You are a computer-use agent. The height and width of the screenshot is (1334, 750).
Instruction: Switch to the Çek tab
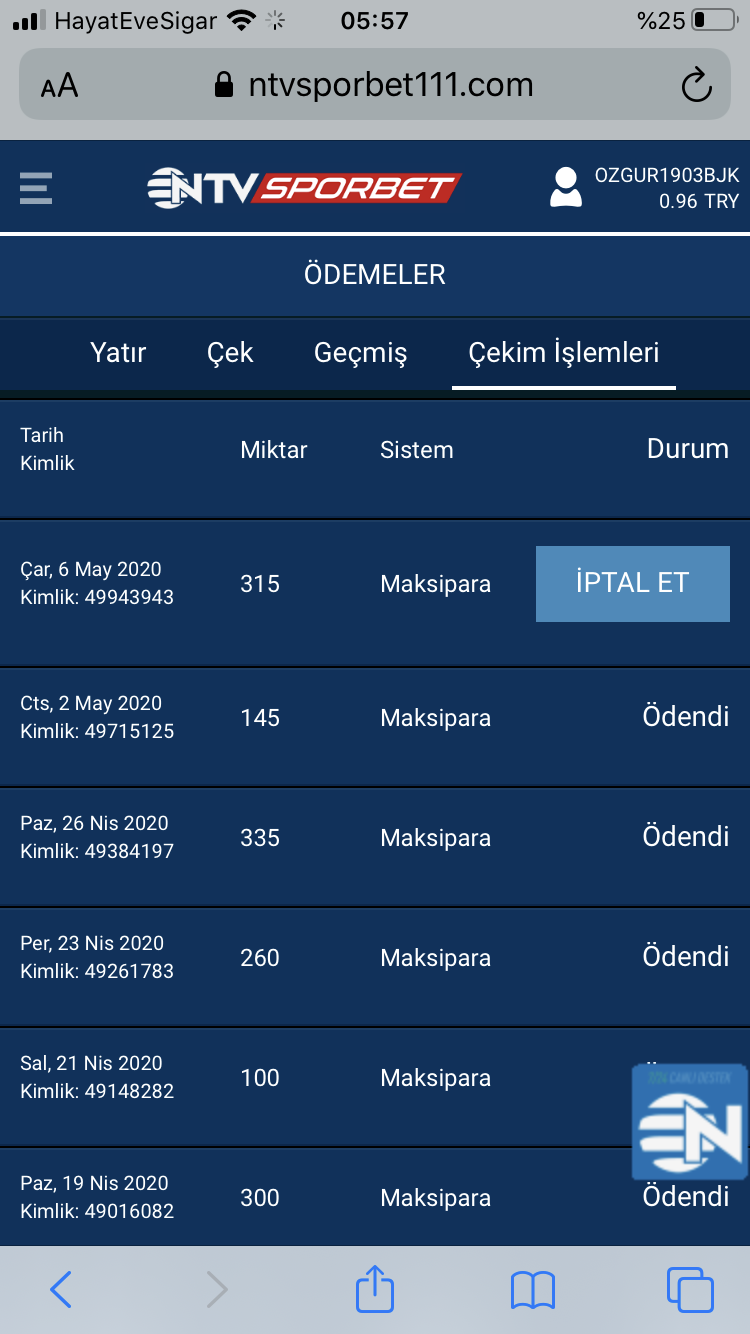pos(230,353)
